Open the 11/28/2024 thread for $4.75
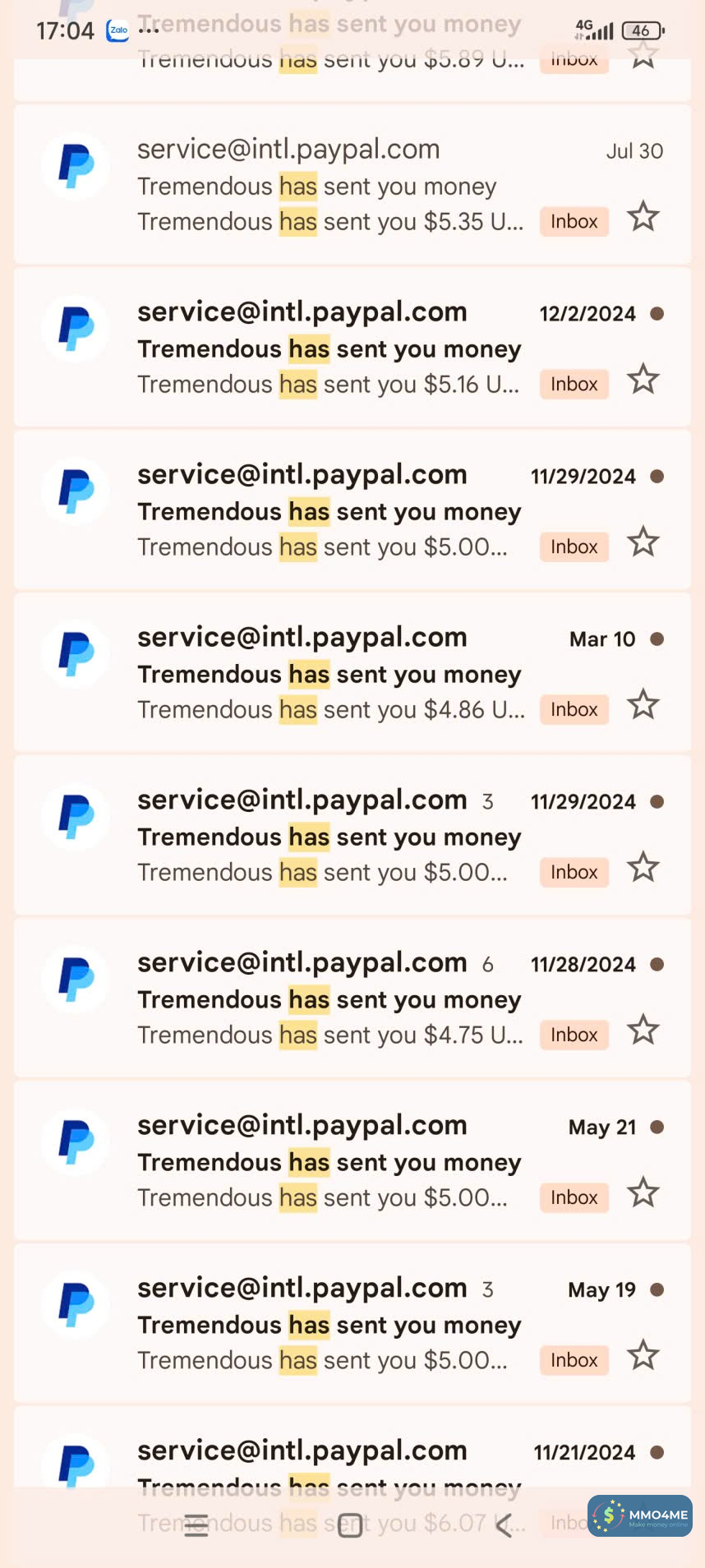 coord(329,999)
